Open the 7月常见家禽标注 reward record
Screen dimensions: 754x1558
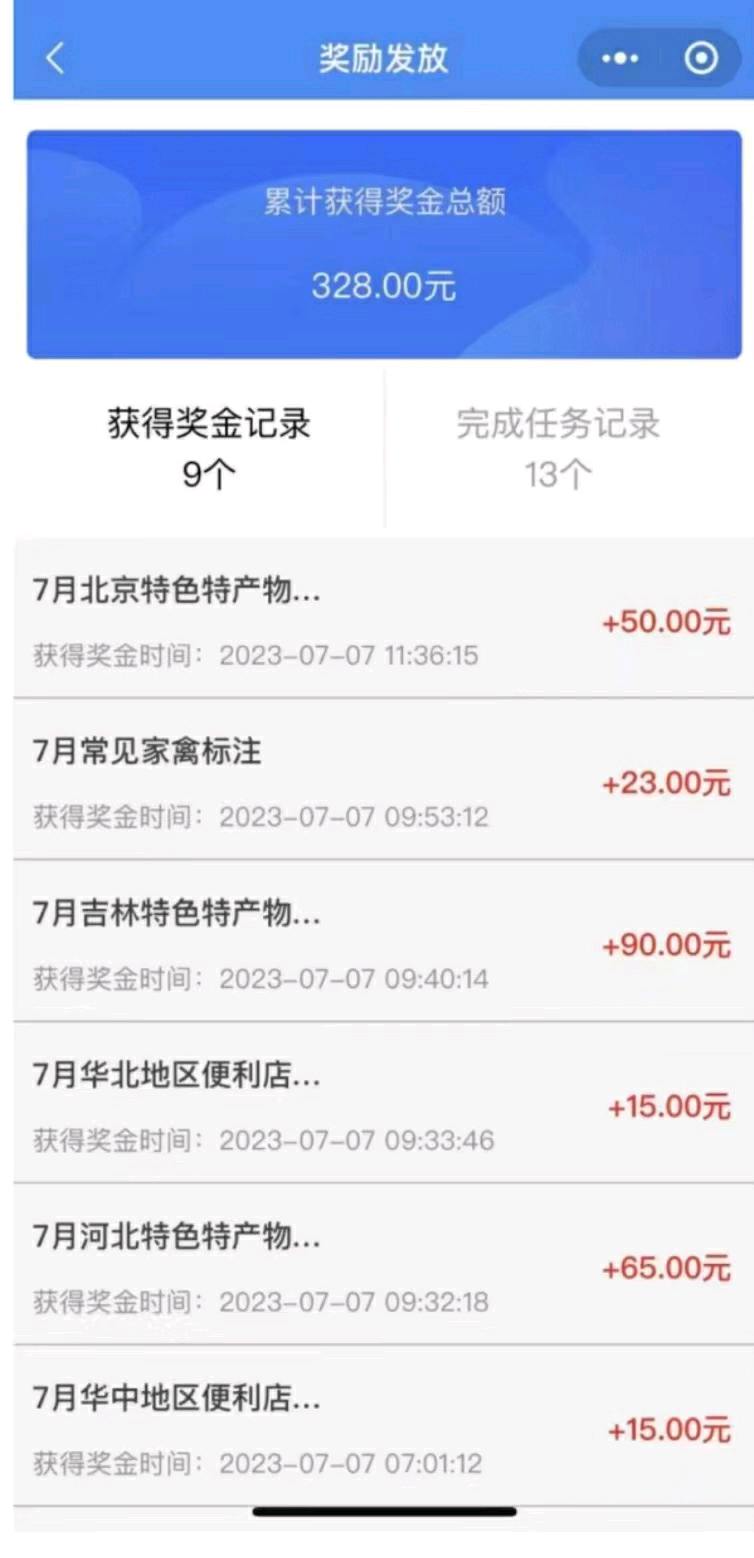pos(383,780)
